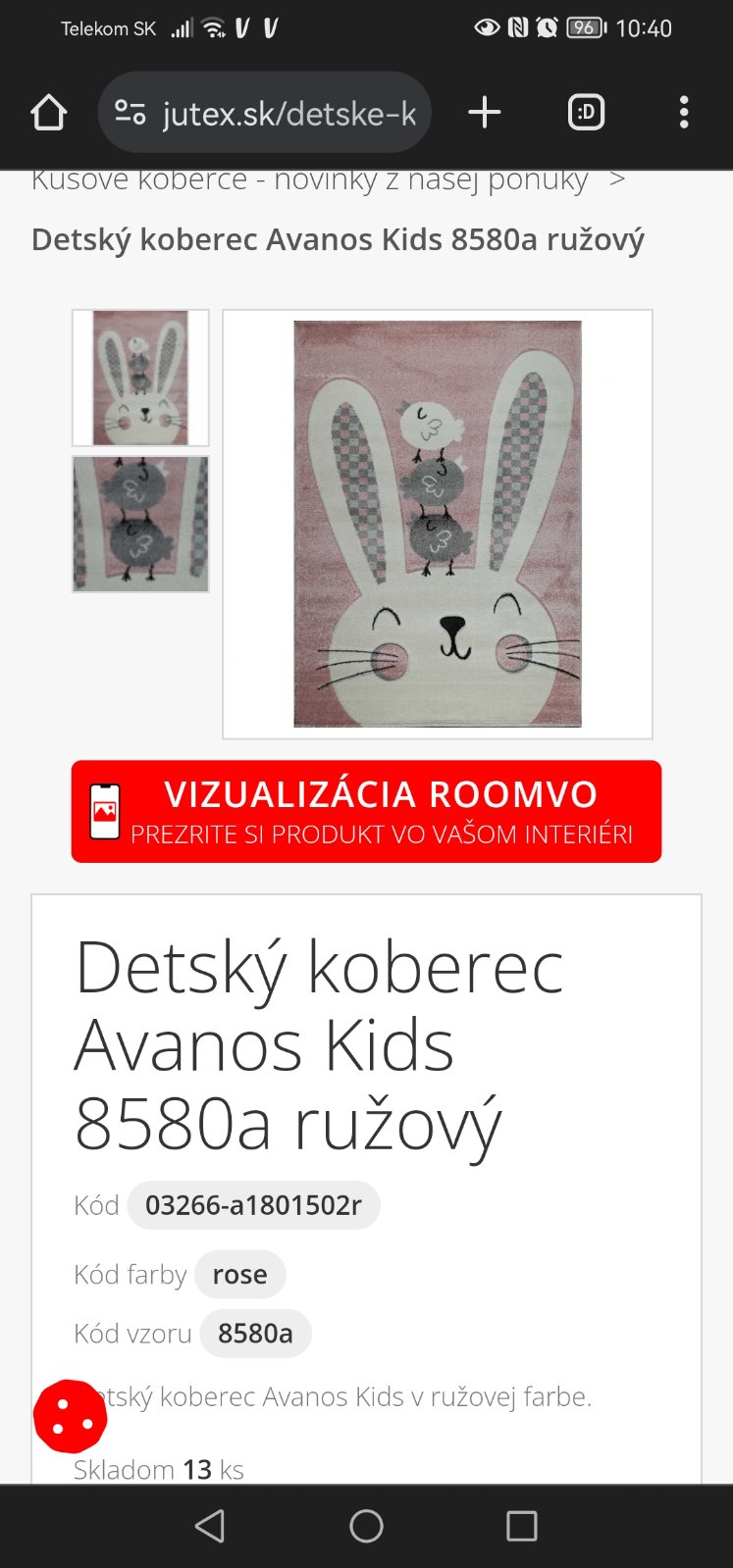
Task: Launch the Vizualizácia Roomvo visualizer
Action: tap(366, 812)
